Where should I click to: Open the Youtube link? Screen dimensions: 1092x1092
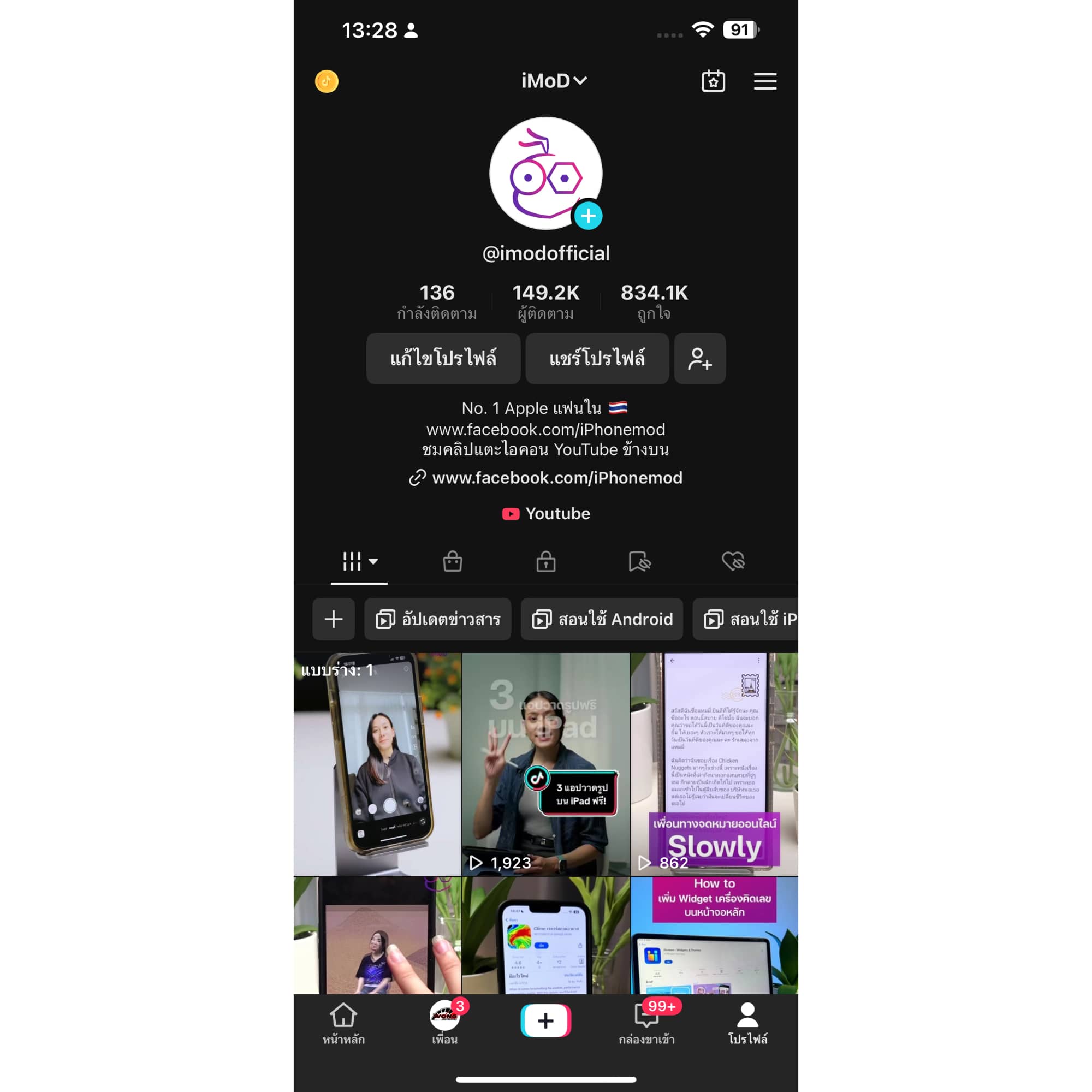[546, 513]
